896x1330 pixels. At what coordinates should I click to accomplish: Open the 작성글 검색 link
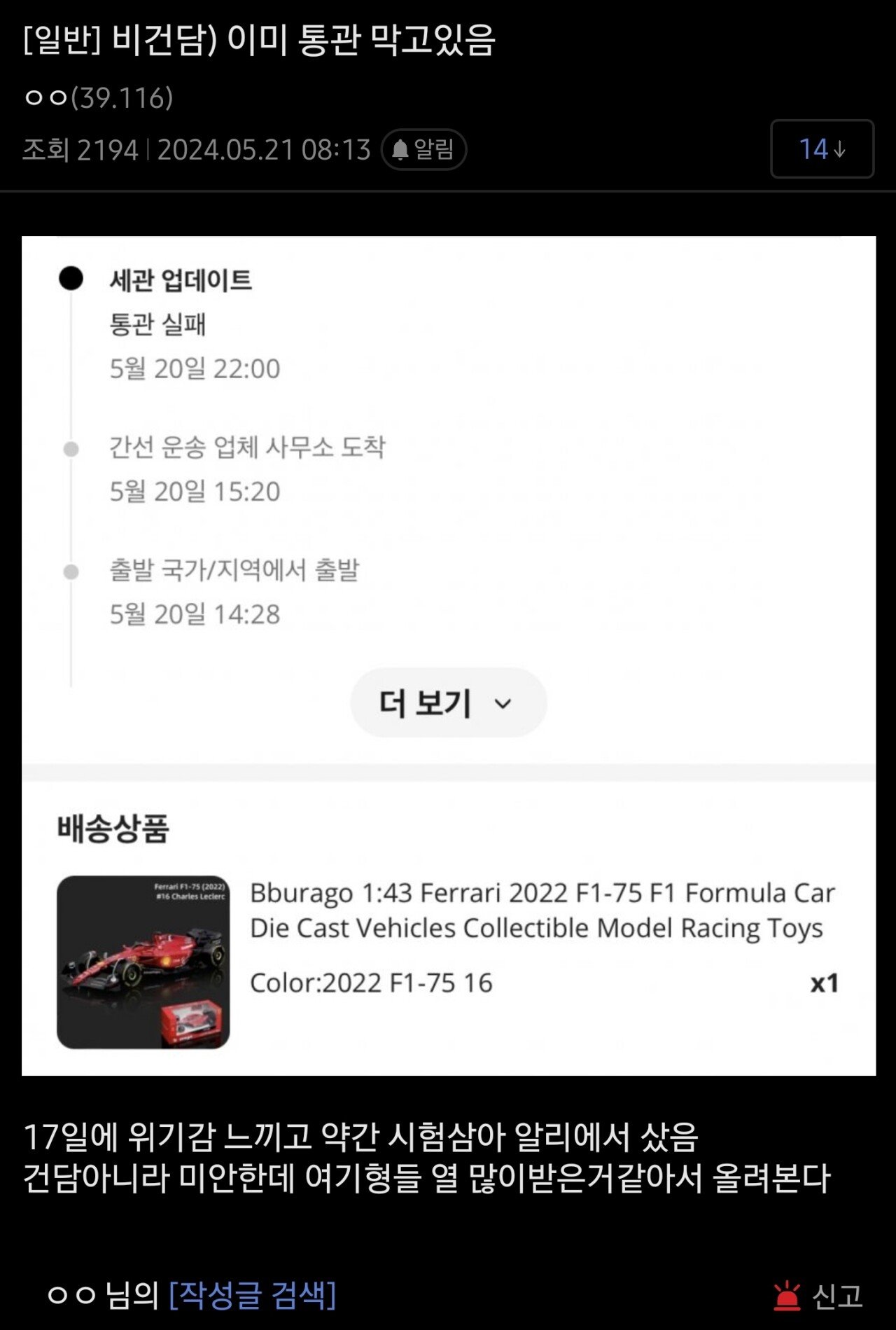pos(252,1295)
